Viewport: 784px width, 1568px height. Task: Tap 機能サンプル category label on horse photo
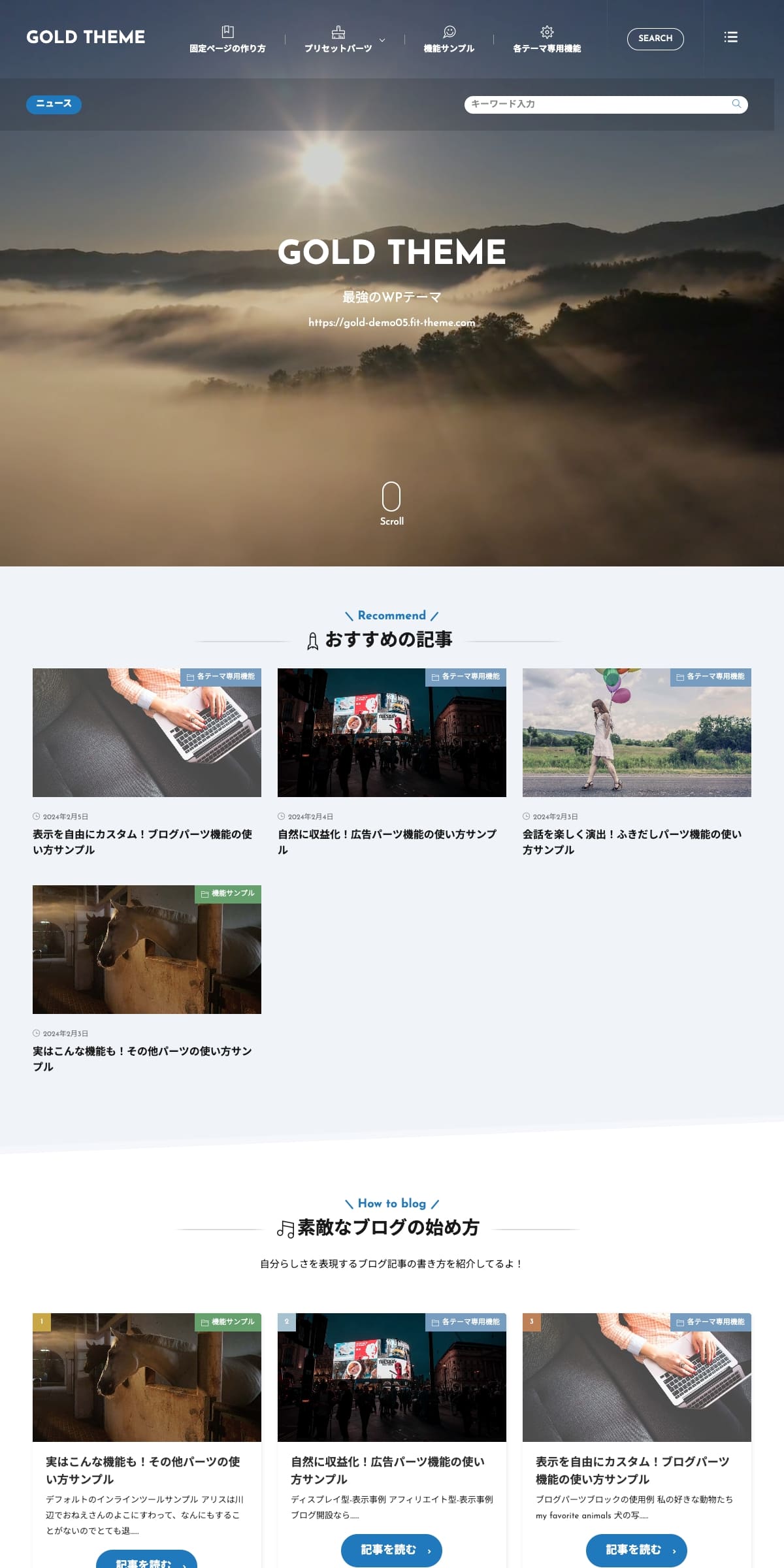228,894
